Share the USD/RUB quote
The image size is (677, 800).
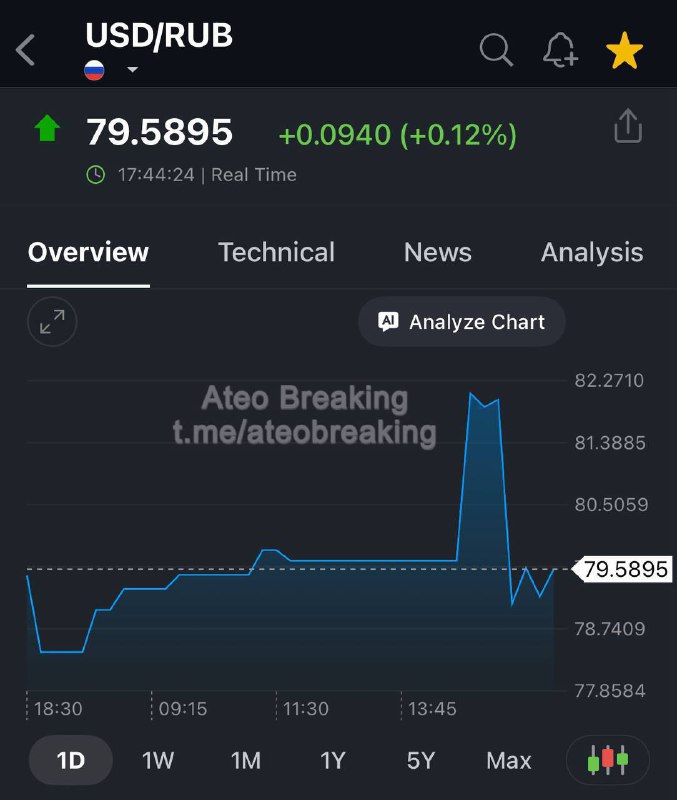628,128
